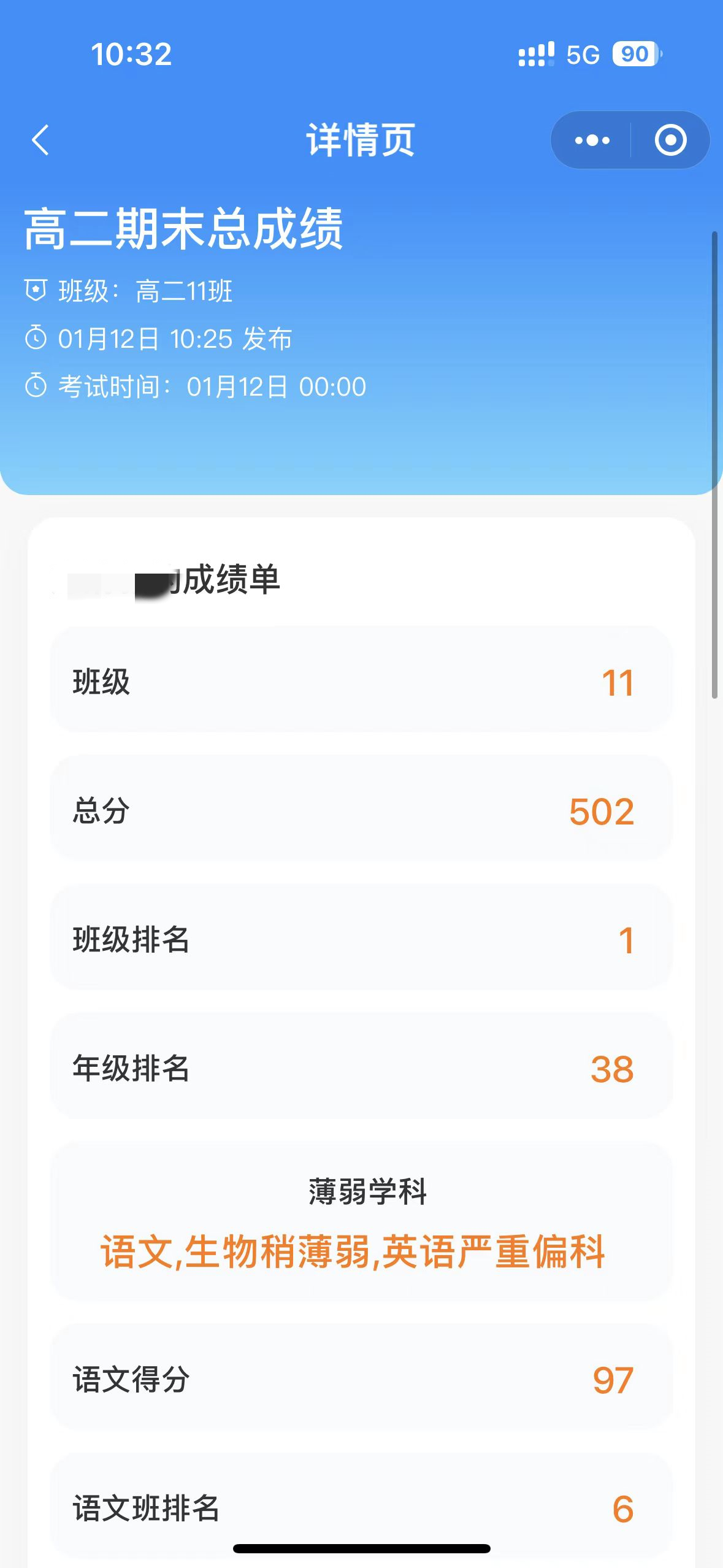Close the mini program with circle button
The height and width of the screenshot is (1568, 723).
[x=670, y=140]
